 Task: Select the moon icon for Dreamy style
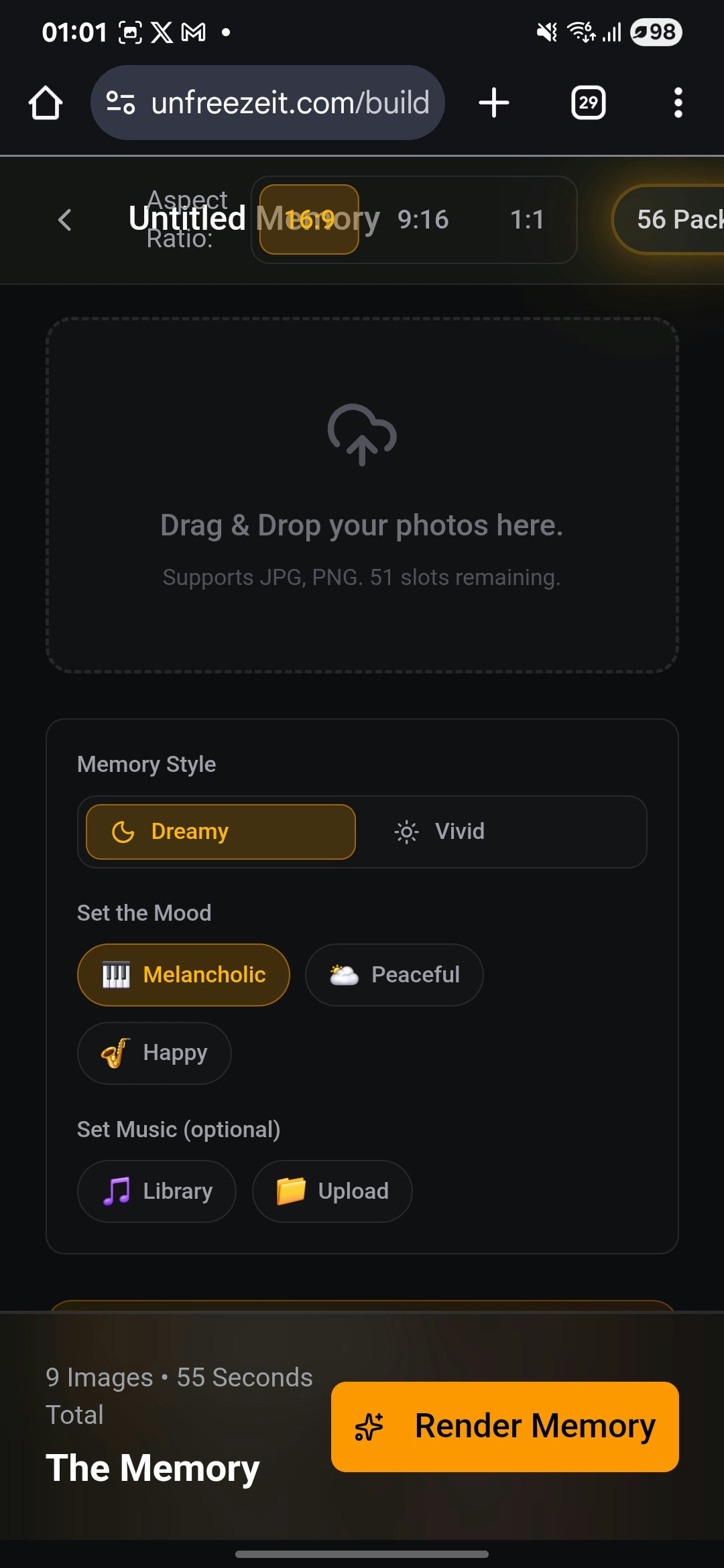coord(123,831)
